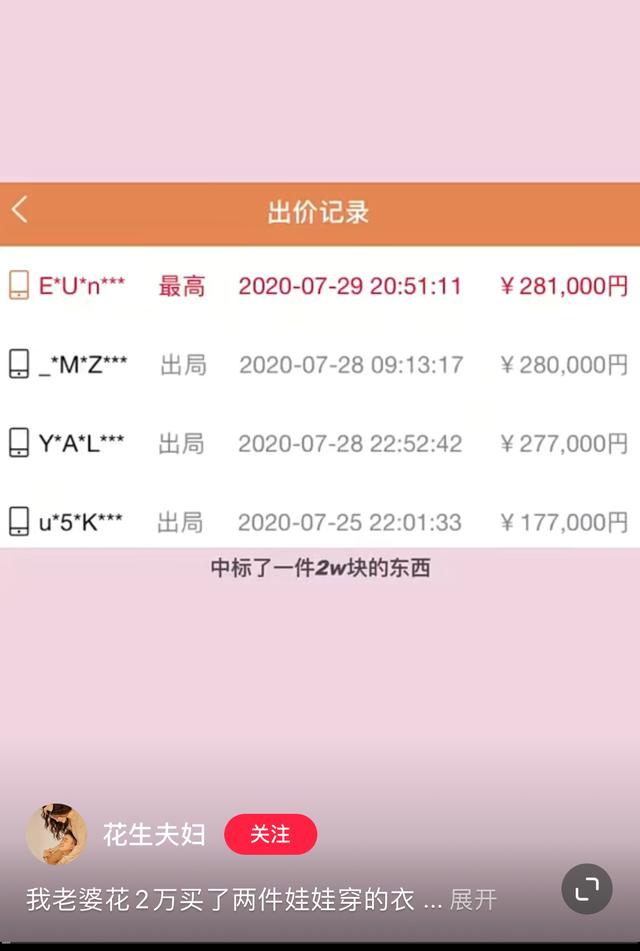
Task: Switch video to fullscreen mode
Action: click(x=586, y=888)
